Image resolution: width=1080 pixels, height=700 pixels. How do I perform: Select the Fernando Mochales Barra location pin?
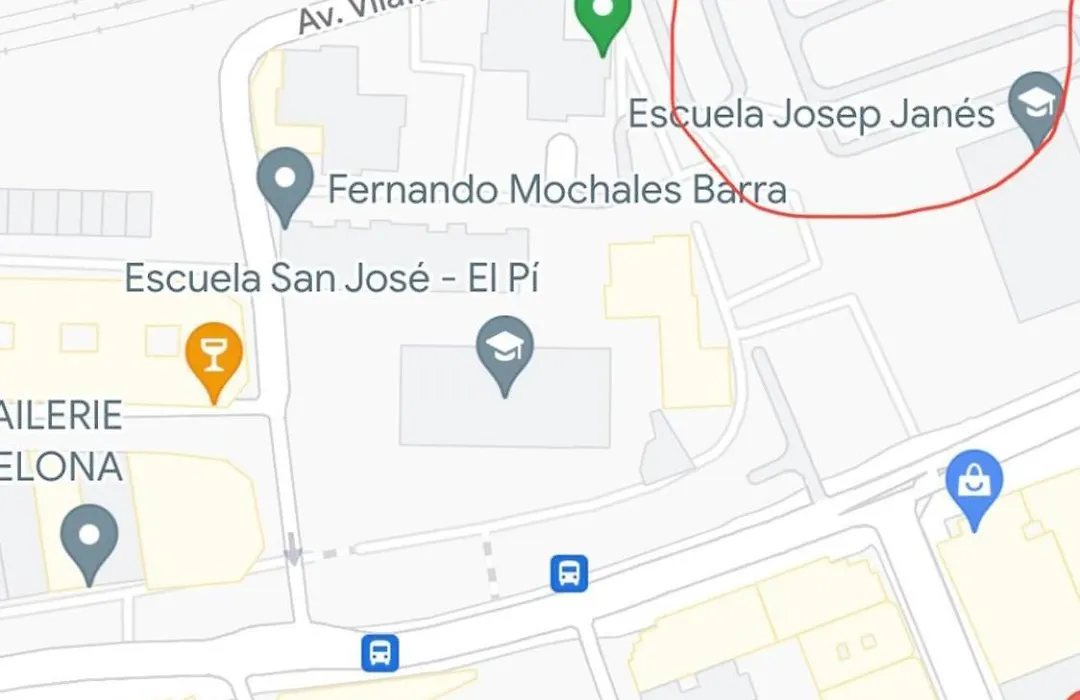pos(286,183)
